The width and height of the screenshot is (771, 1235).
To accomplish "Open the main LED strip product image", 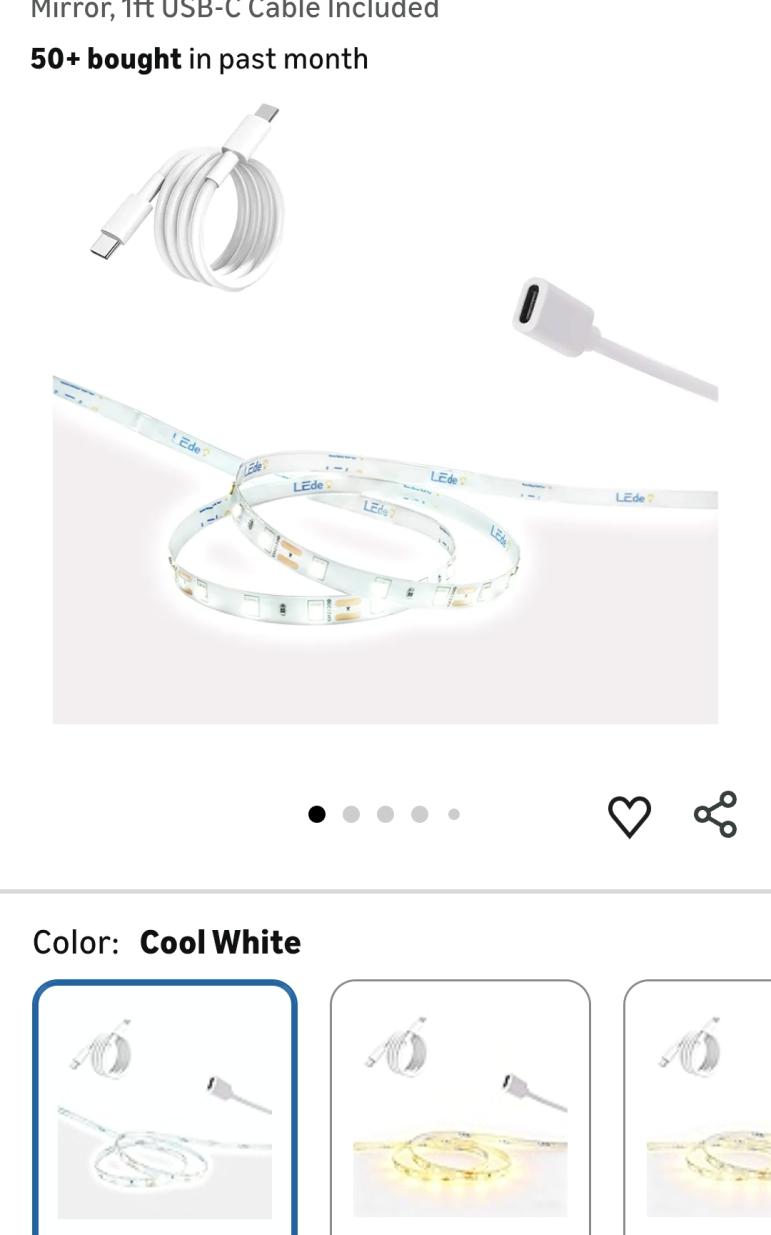I will pyautogui.click(x=385, y=420).
